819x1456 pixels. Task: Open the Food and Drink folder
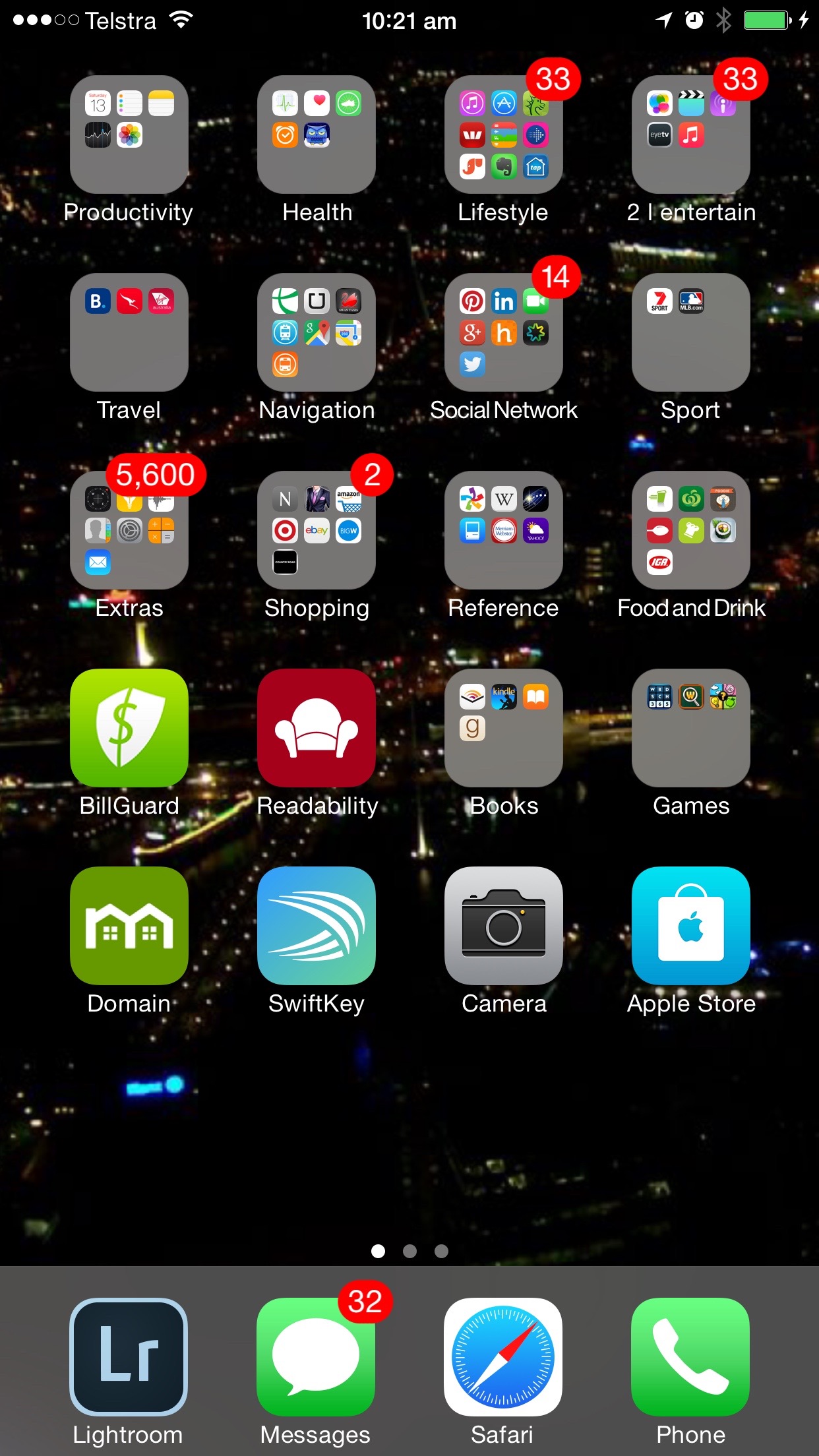[x=691, y=530]
